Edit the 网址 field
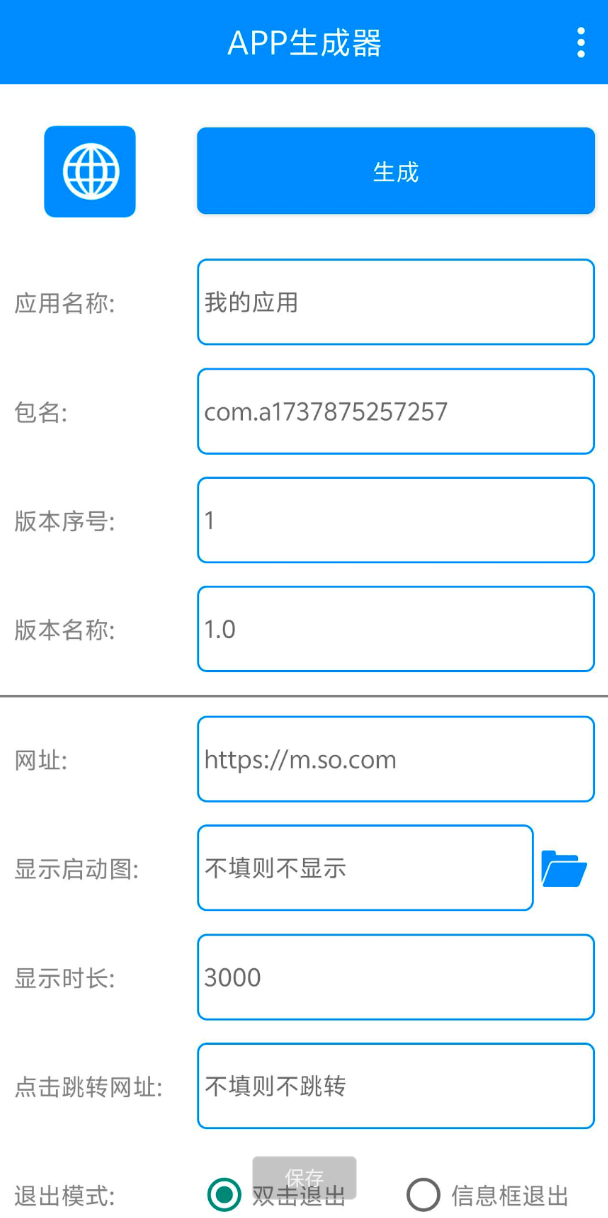608x1218 pixels. point(396,759)
